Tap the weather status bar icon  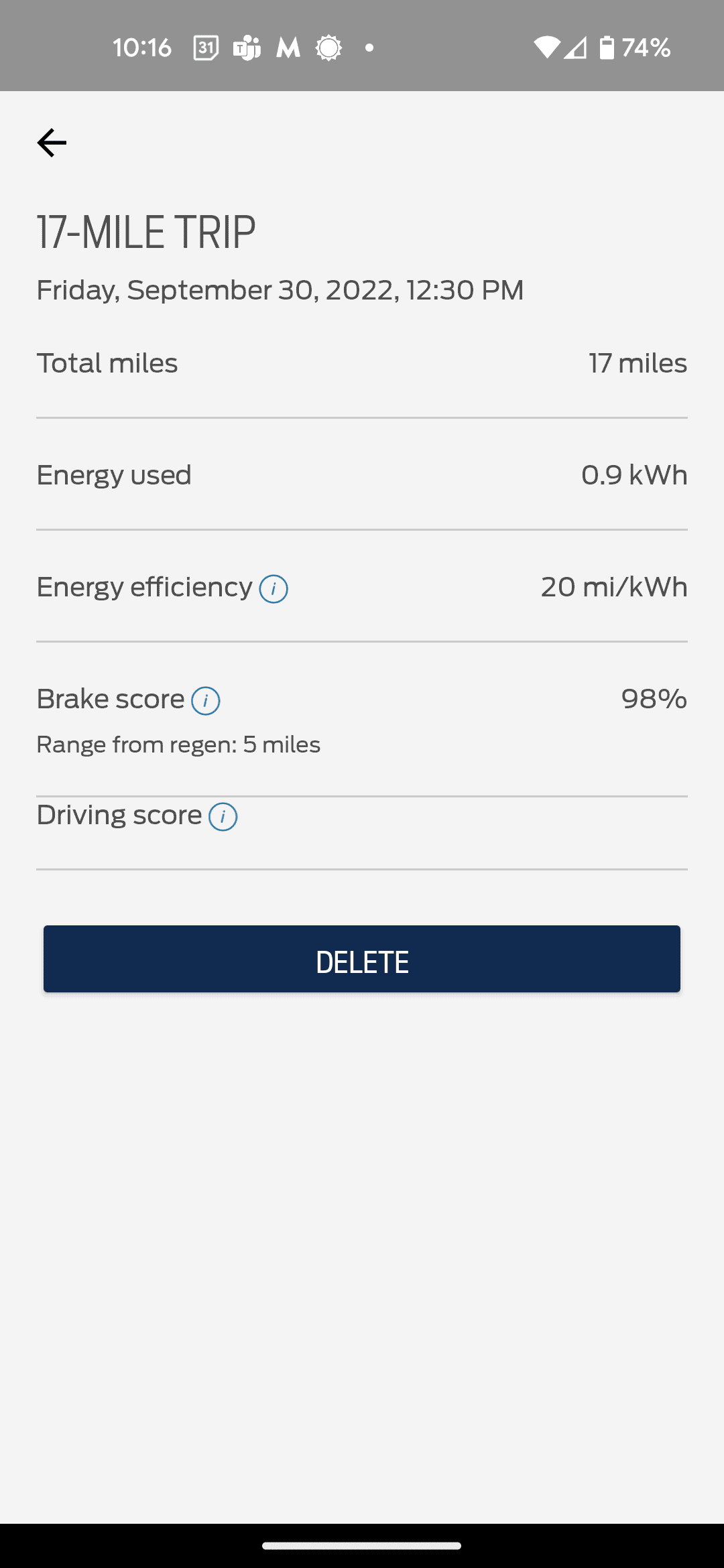(x=328, y=47)
